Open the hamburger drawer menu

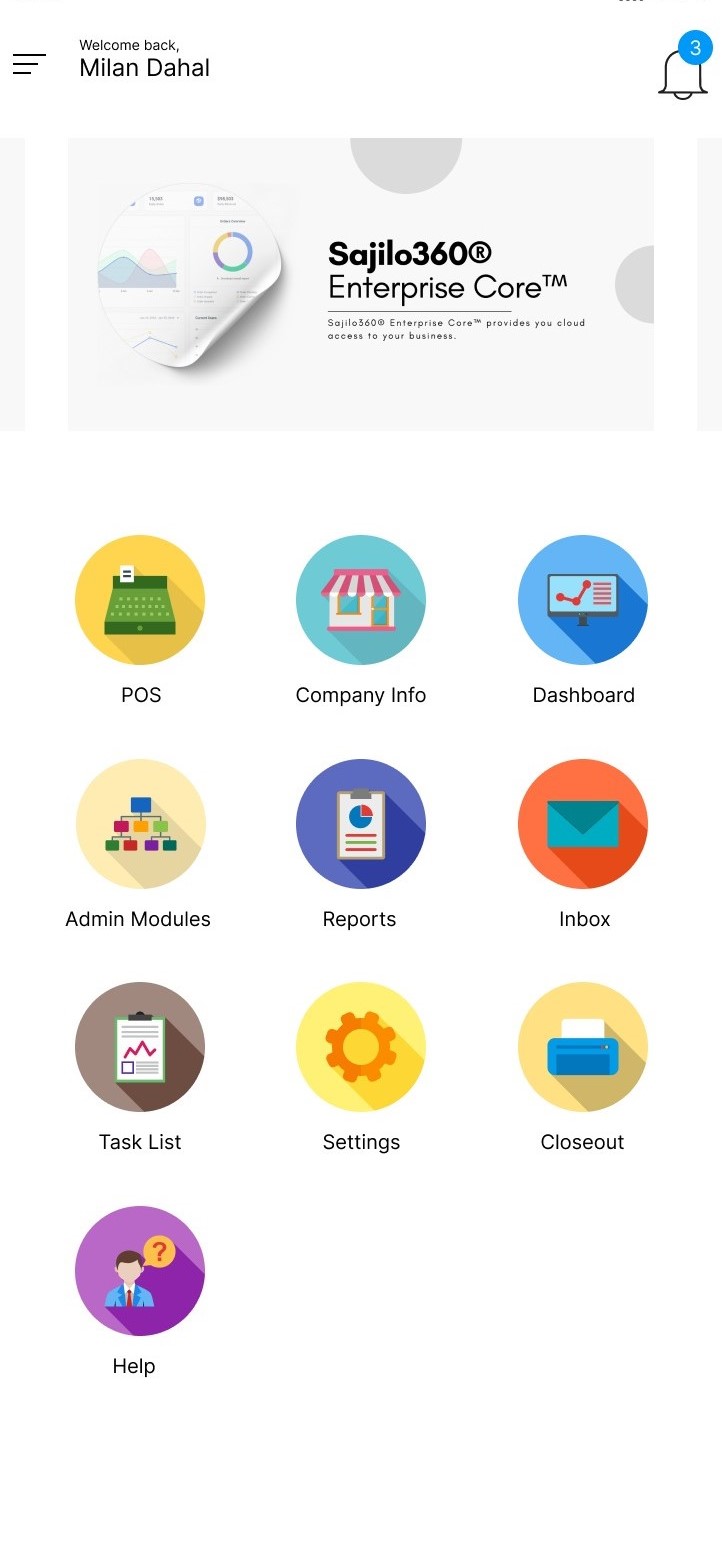(29, 64)
